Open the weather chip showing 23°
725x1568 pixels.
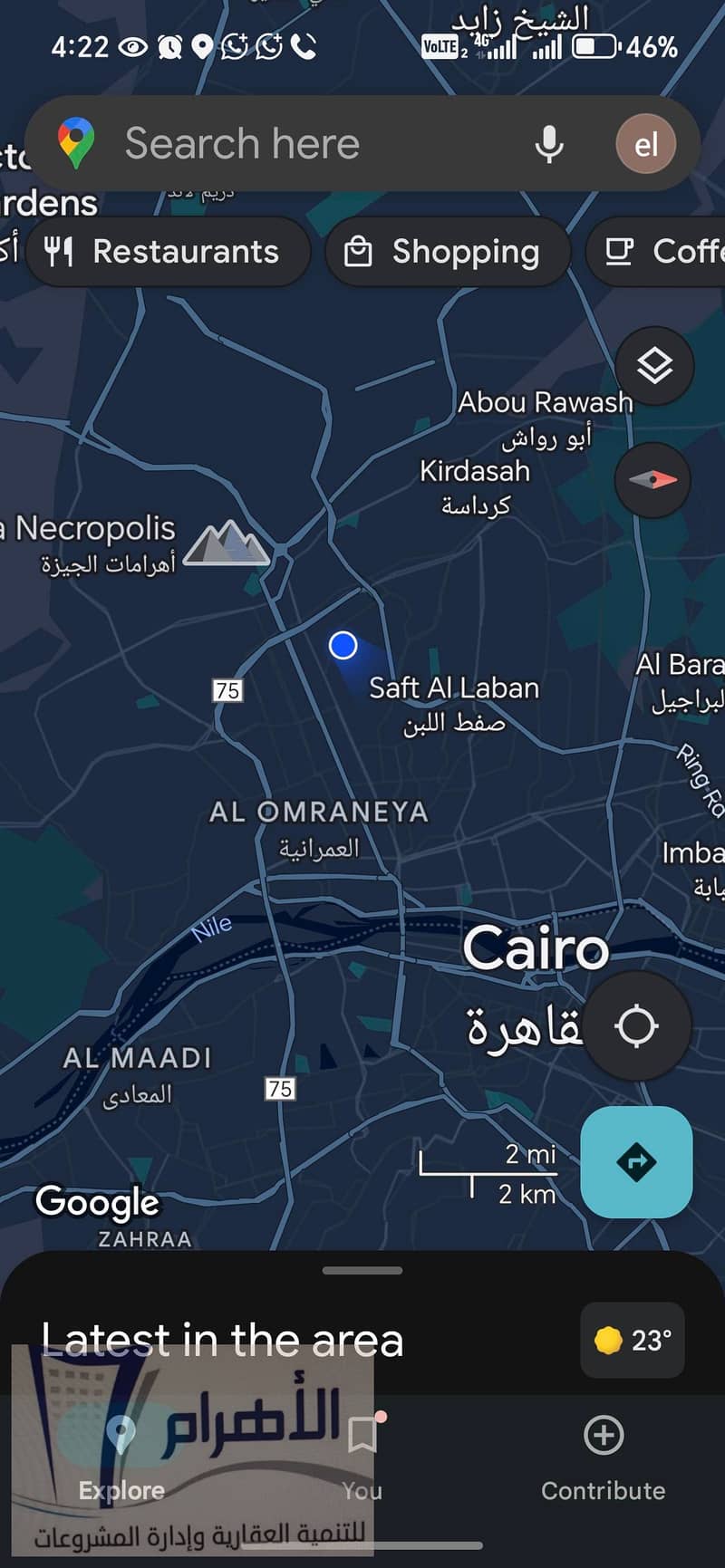coord(633,1340)
